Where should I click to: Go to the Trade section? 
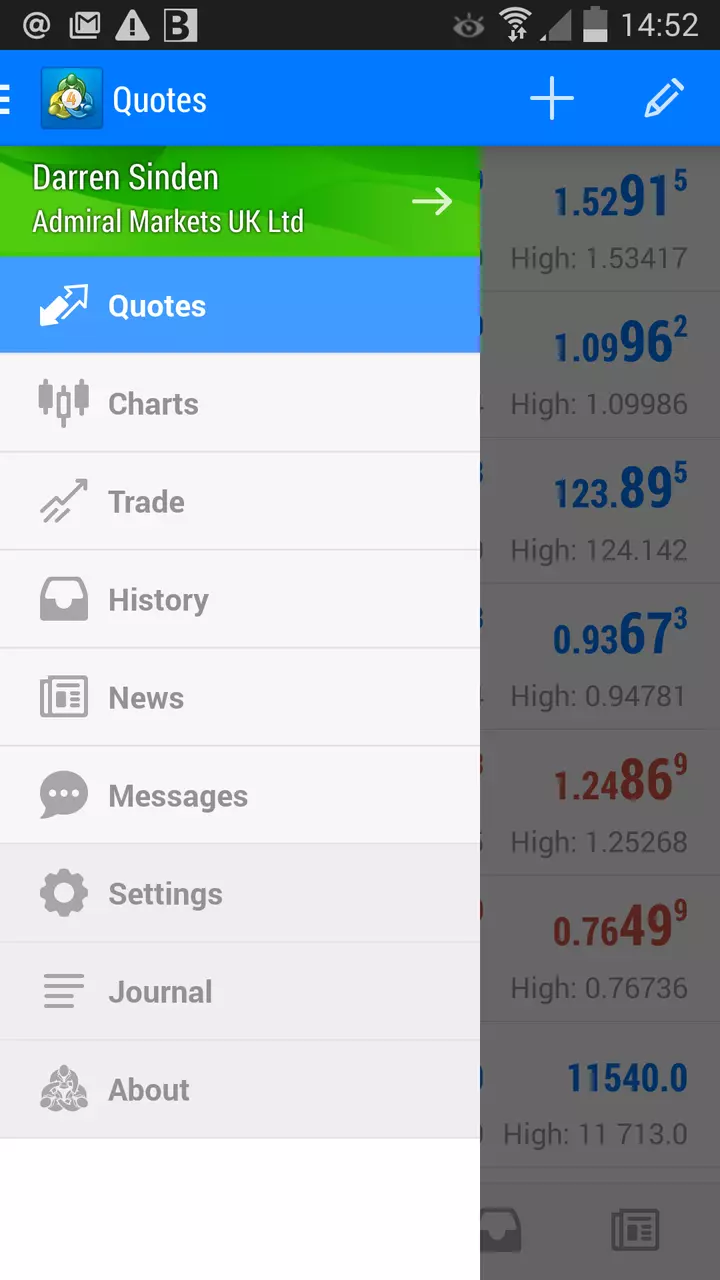[x=240, y=501]
